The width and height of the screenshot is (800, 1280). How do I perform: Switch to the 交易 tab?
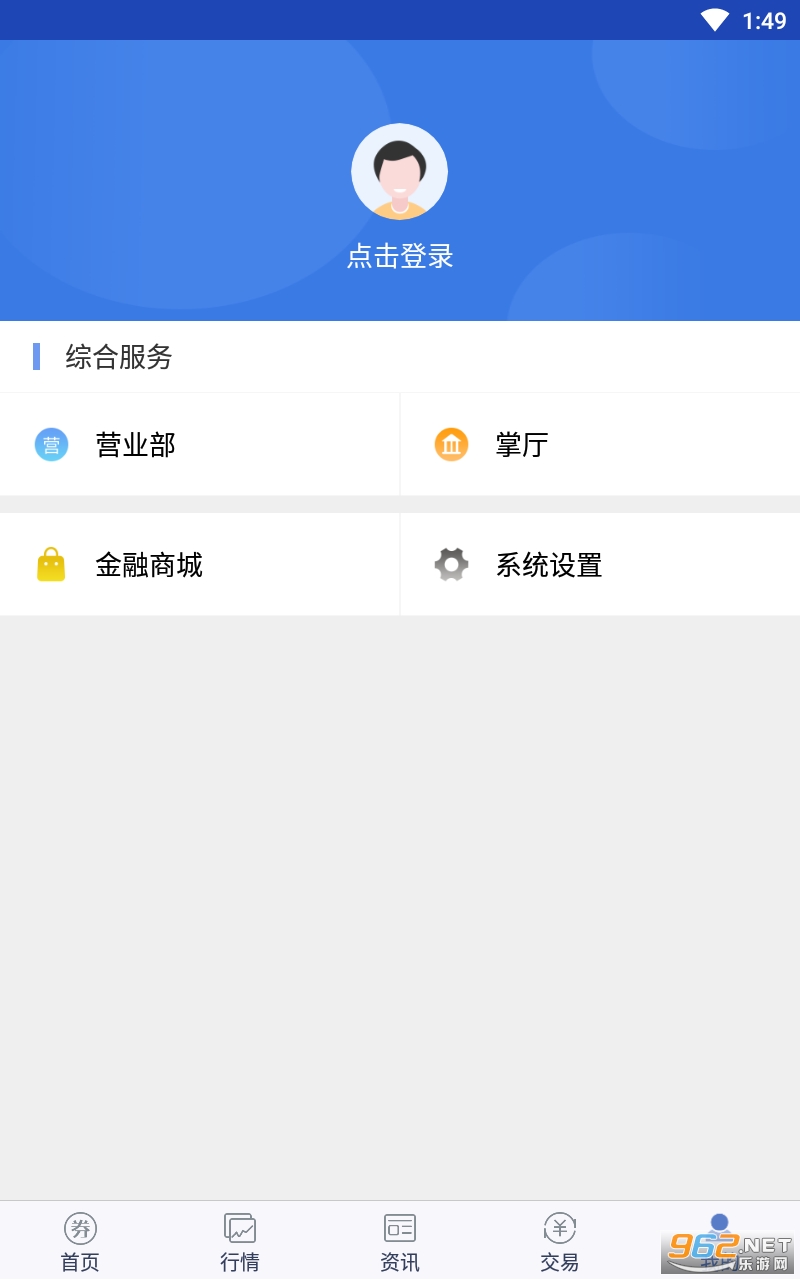coord(560,1241)
